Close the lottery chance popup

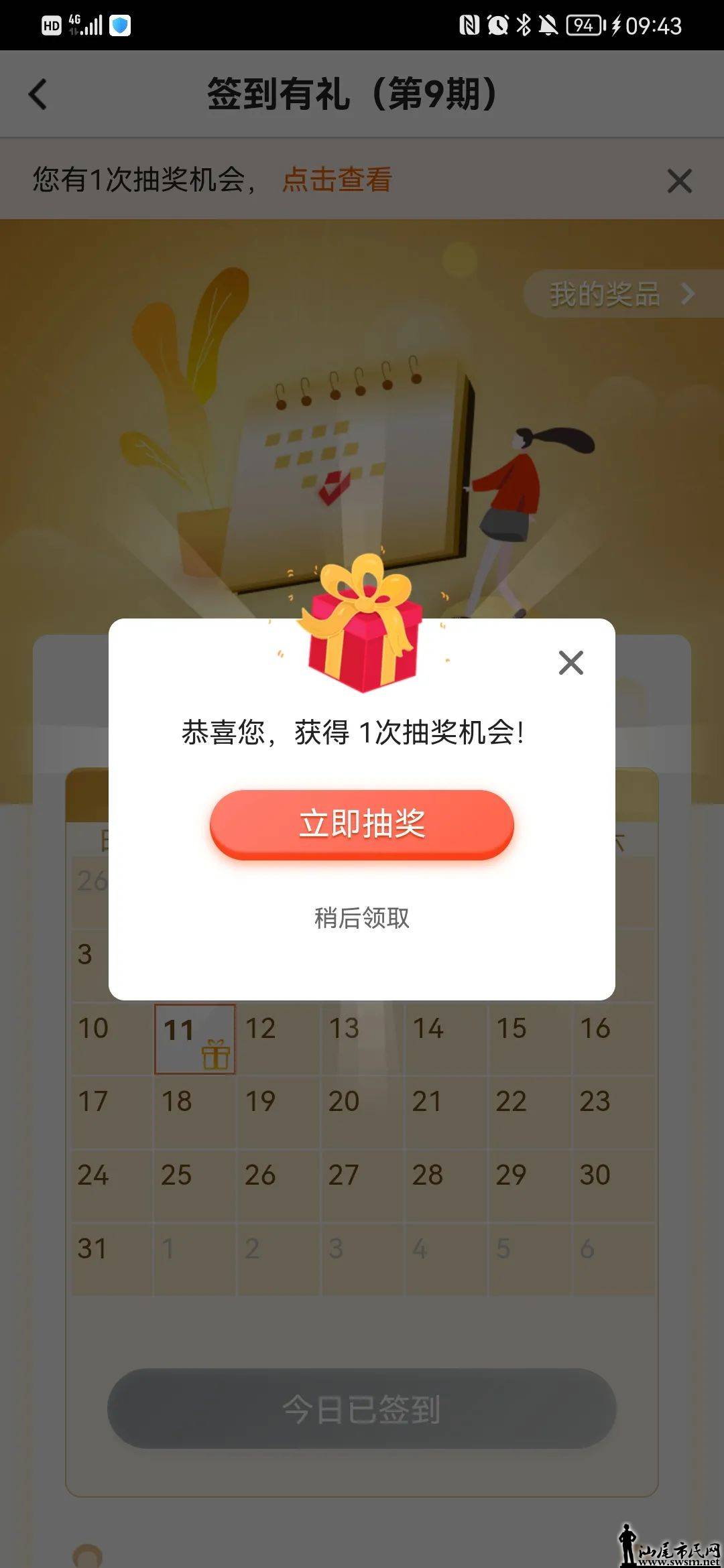pyautogui.click(x=570, y=663)
